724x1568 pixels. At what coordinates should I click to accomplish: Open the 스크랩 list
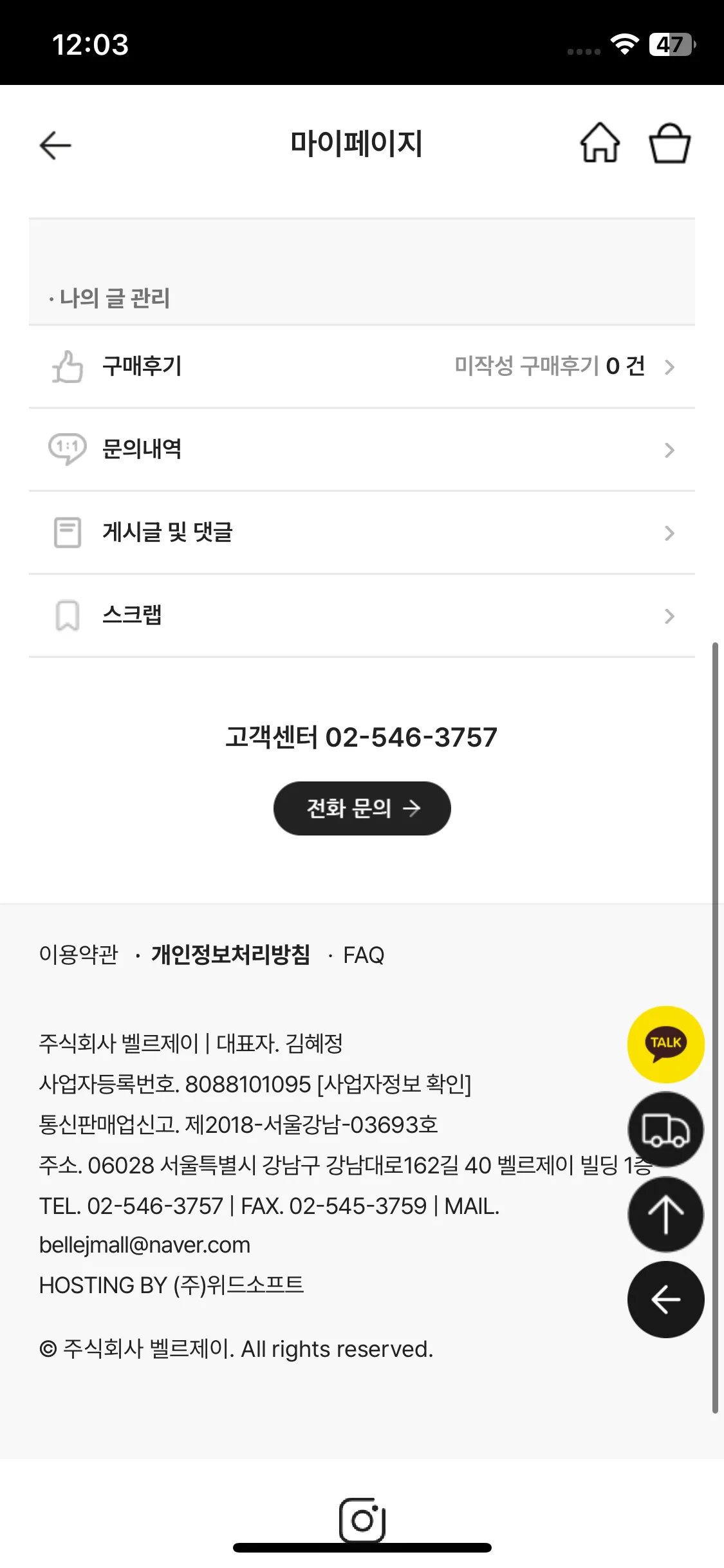[362, 615]
